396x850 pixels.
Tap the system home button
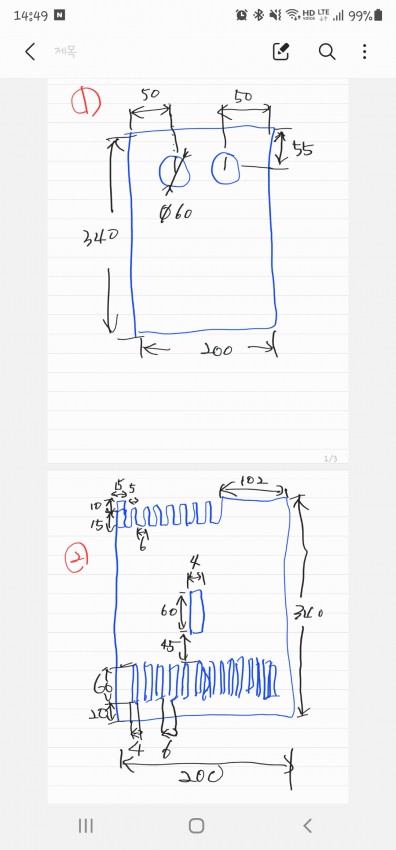point(197,826)
